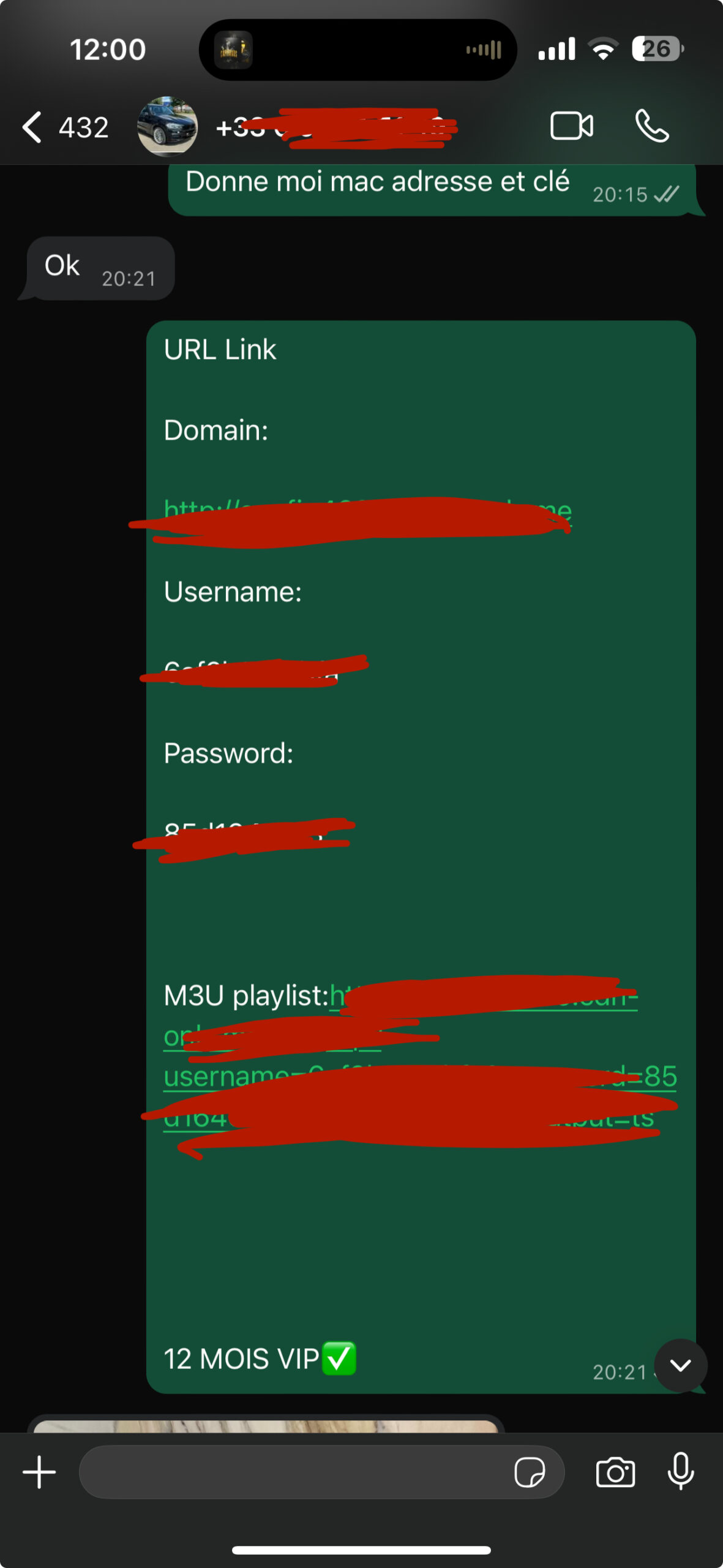The width and height of the screenshot is (723, 1568).
Task: Start a video call
Action: click(571, 127)
